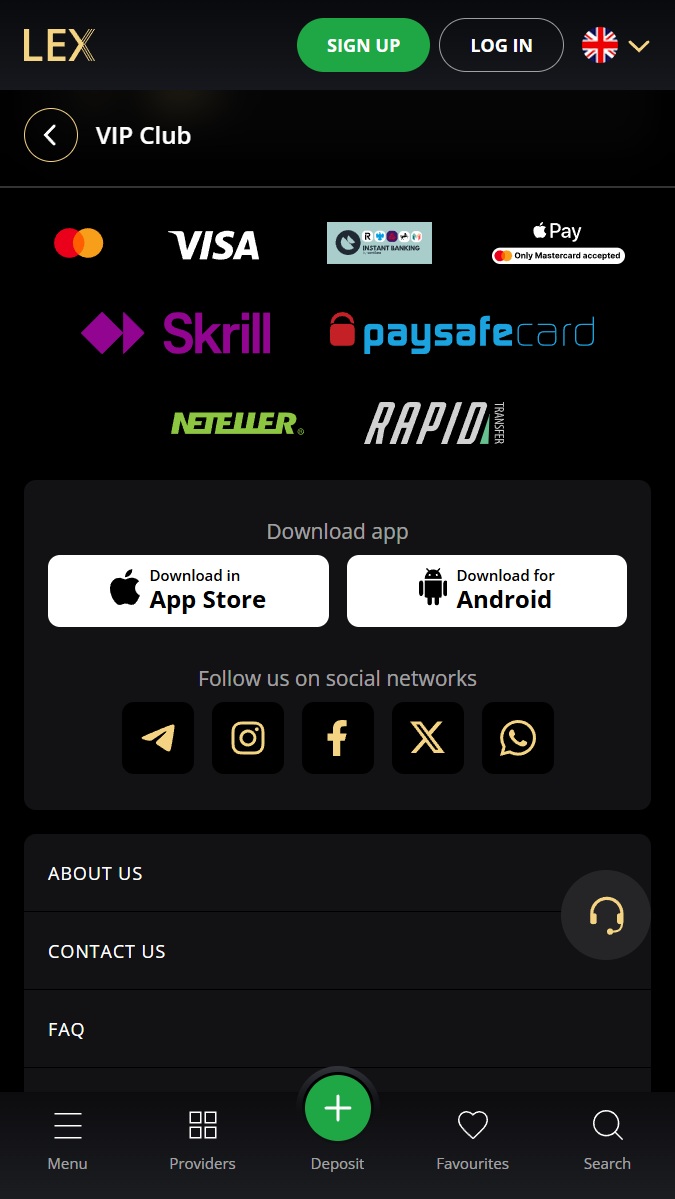Tap the green Deposit plus button

[338, 1108]
